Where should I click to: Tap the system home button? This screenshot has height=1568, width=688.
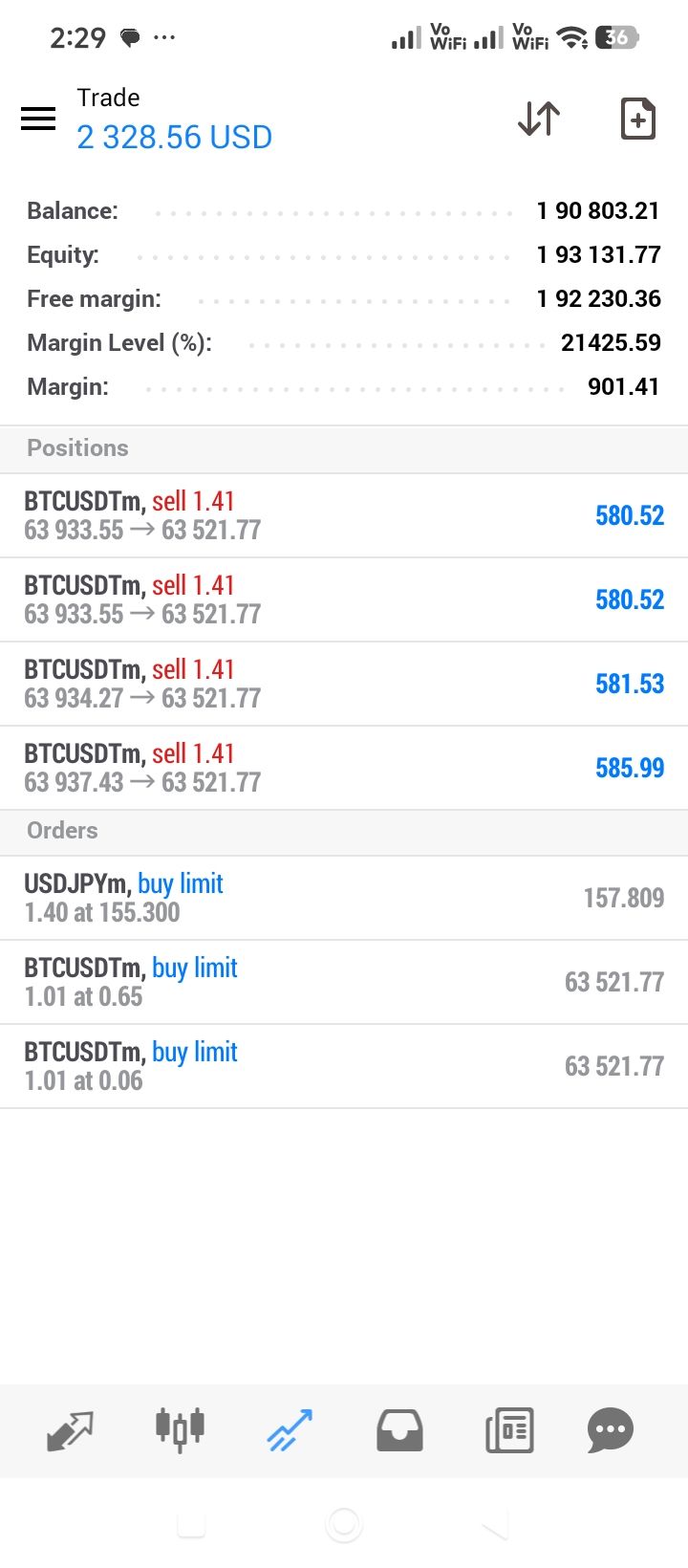click(x=344, y=1525)
